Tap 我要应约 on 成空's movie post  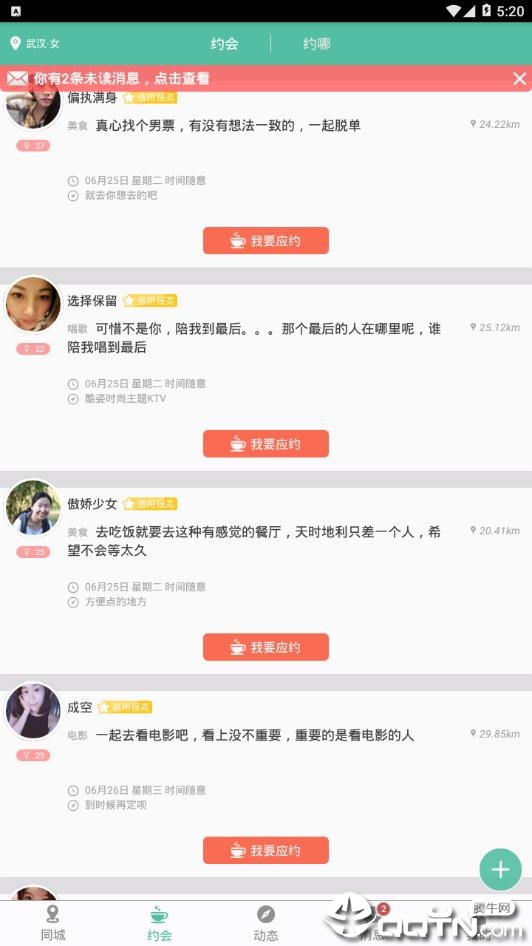265,851
